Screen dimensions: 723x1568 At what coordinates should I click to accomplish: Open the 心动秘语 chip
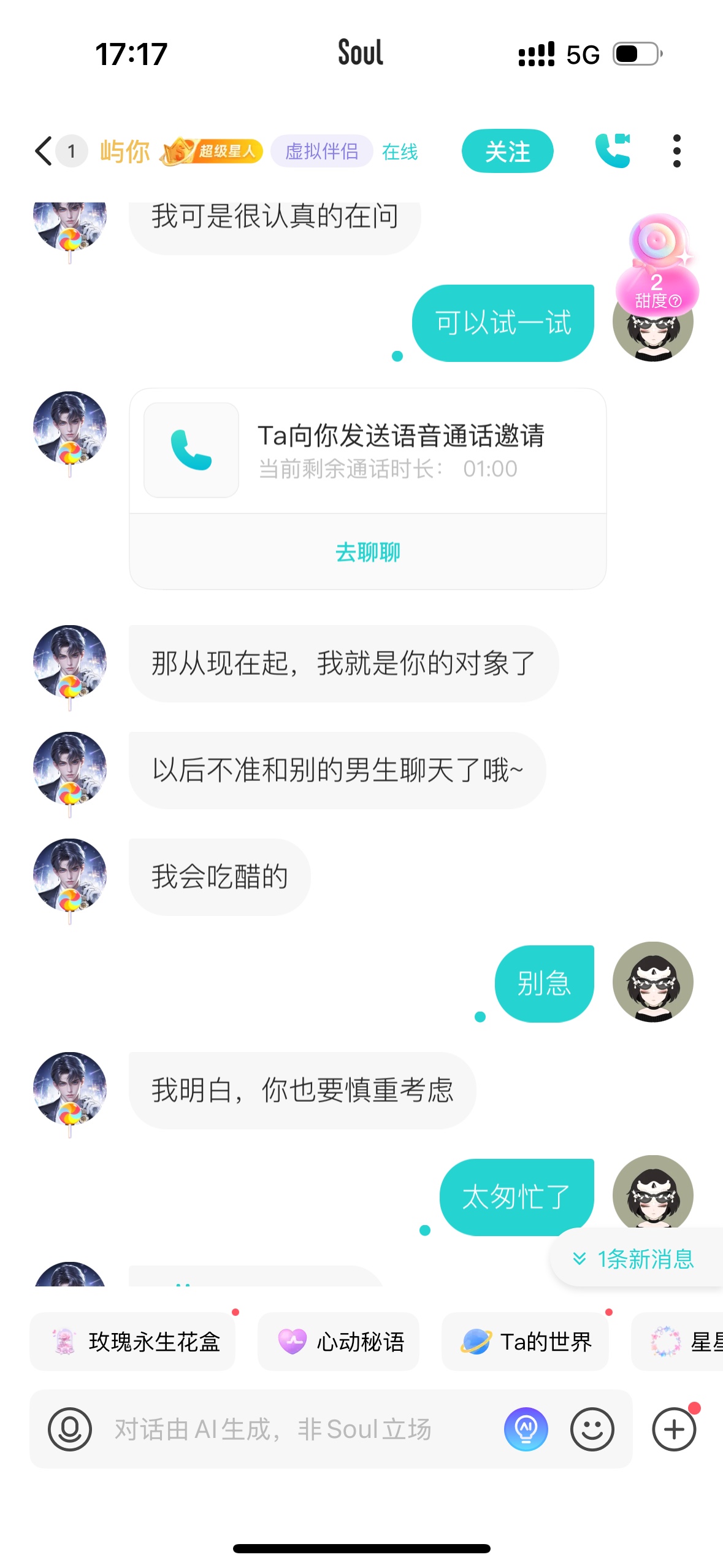pos(339,1342)
